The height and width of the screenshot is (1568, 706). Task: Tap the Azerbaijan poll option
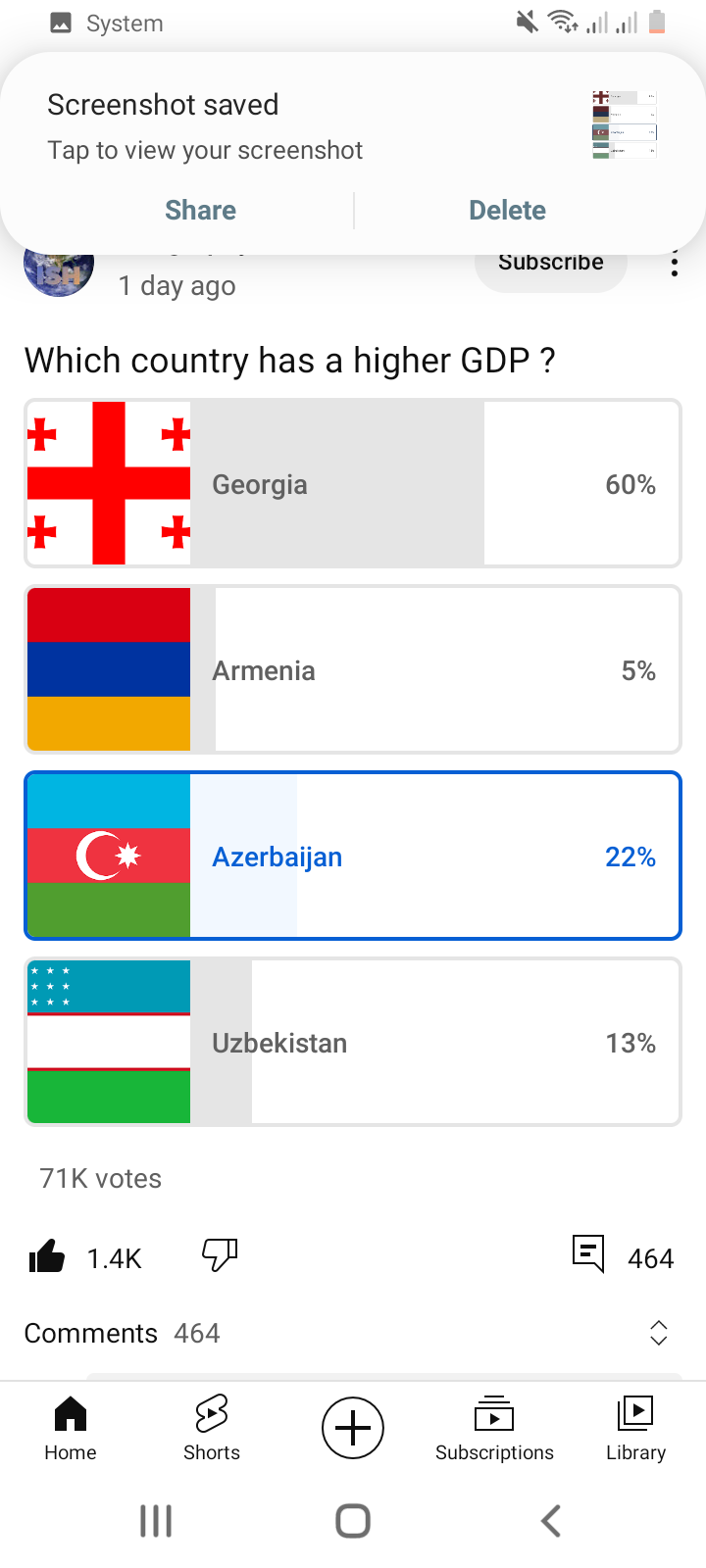coord(353,857)
